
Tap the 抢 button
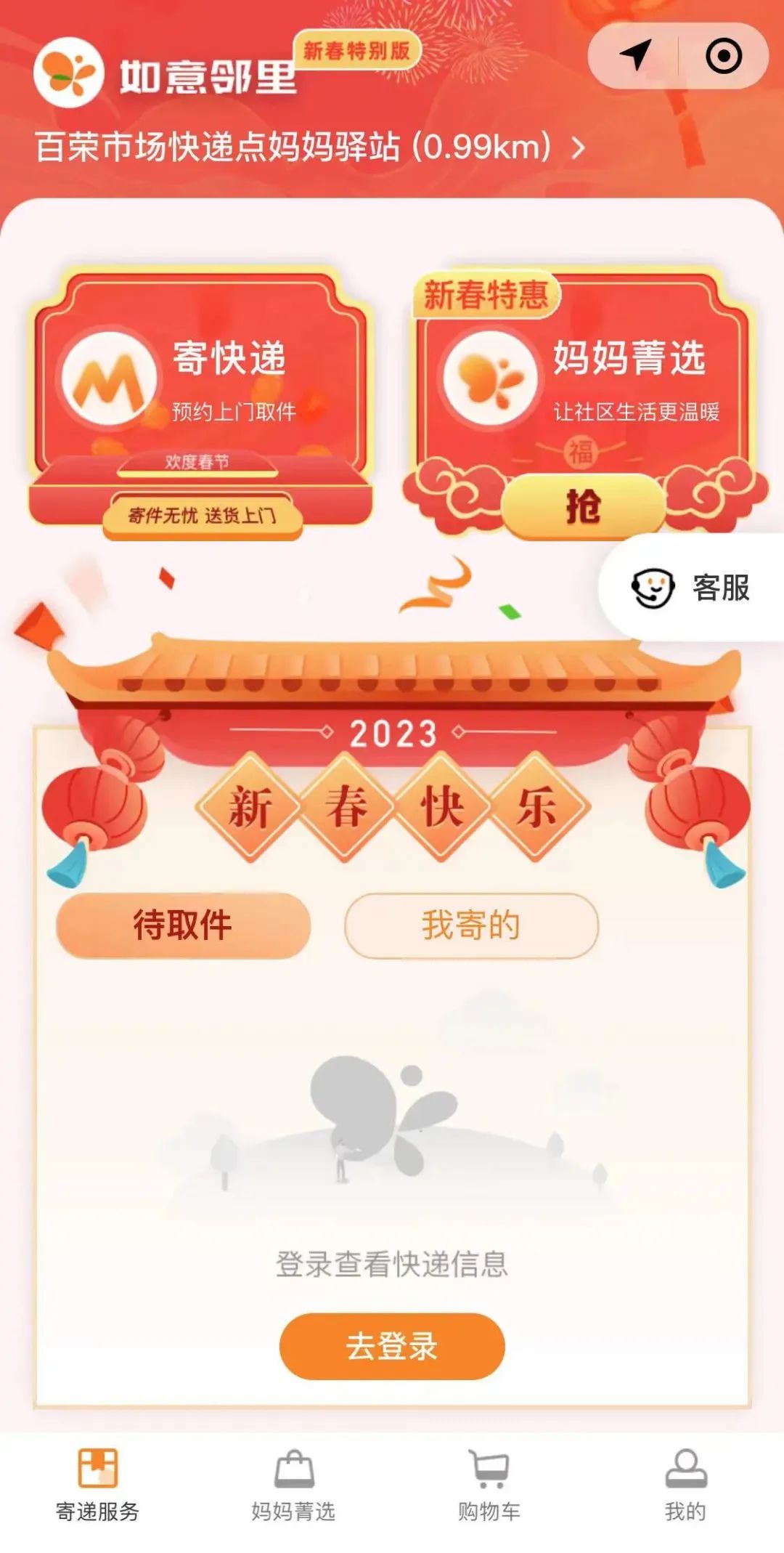pyautogui.click(x=583, y=506)
